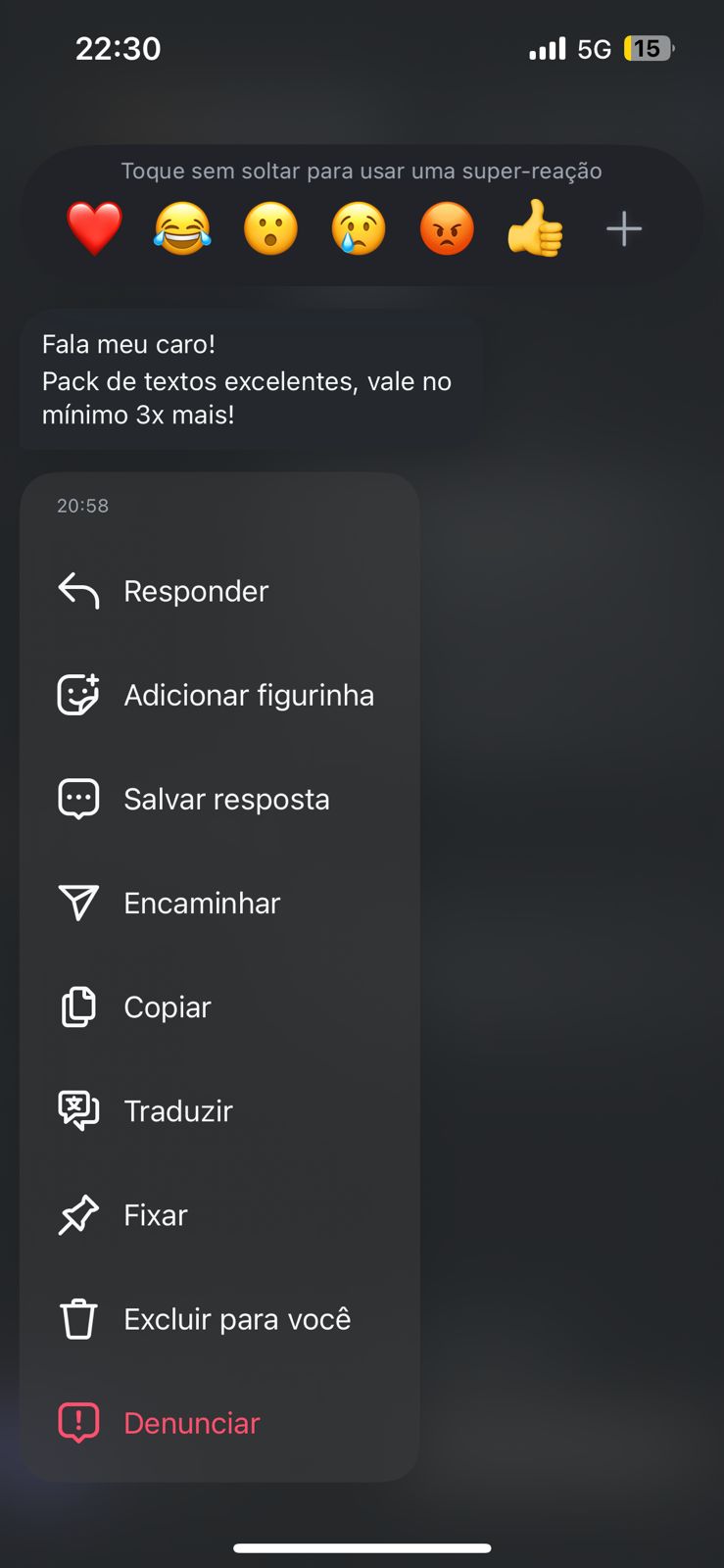Copy the message text with Copiar

tap(168, 1006)
